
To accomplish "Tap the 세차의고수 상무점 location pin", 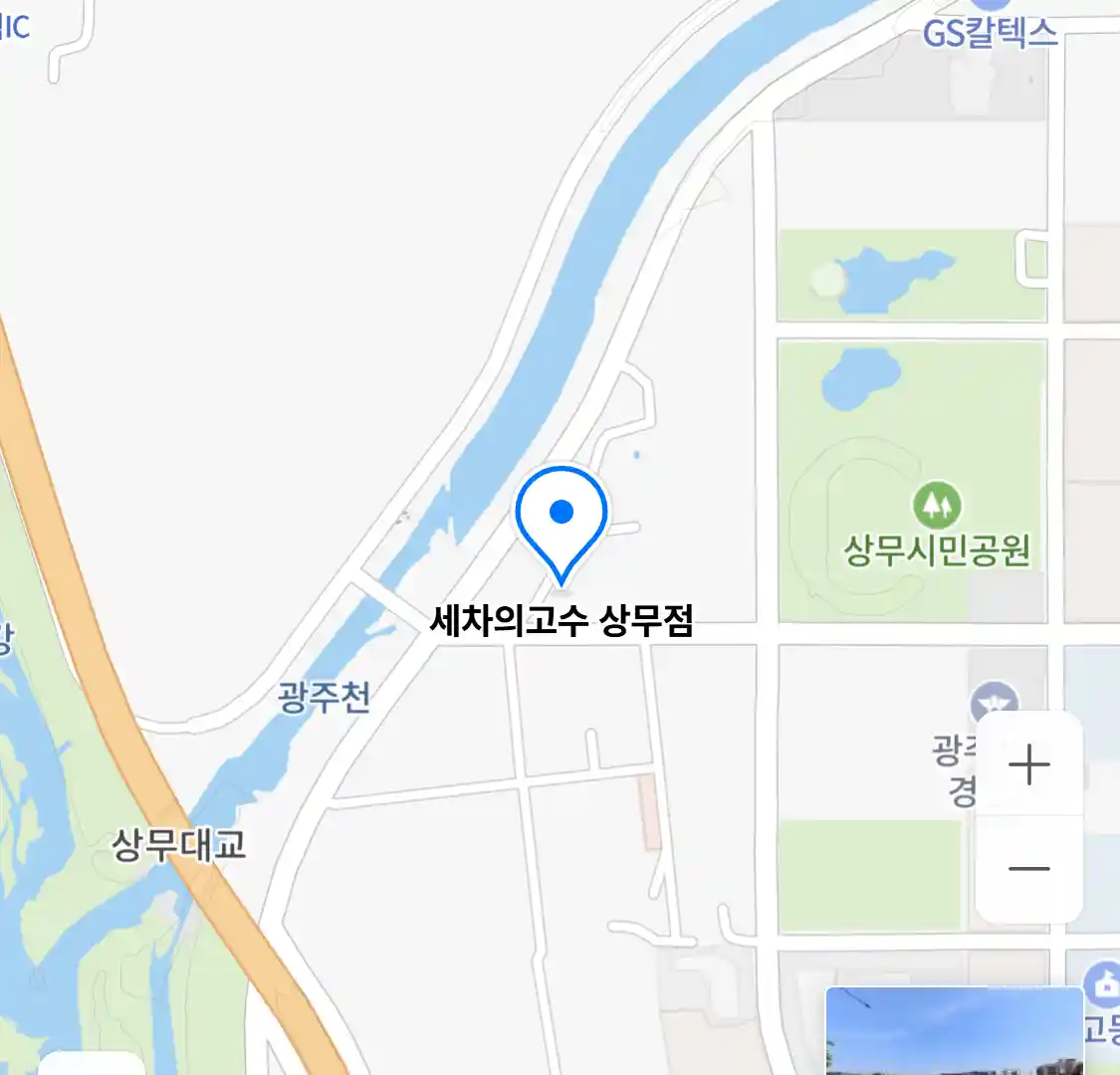I will tap(561, 520).
